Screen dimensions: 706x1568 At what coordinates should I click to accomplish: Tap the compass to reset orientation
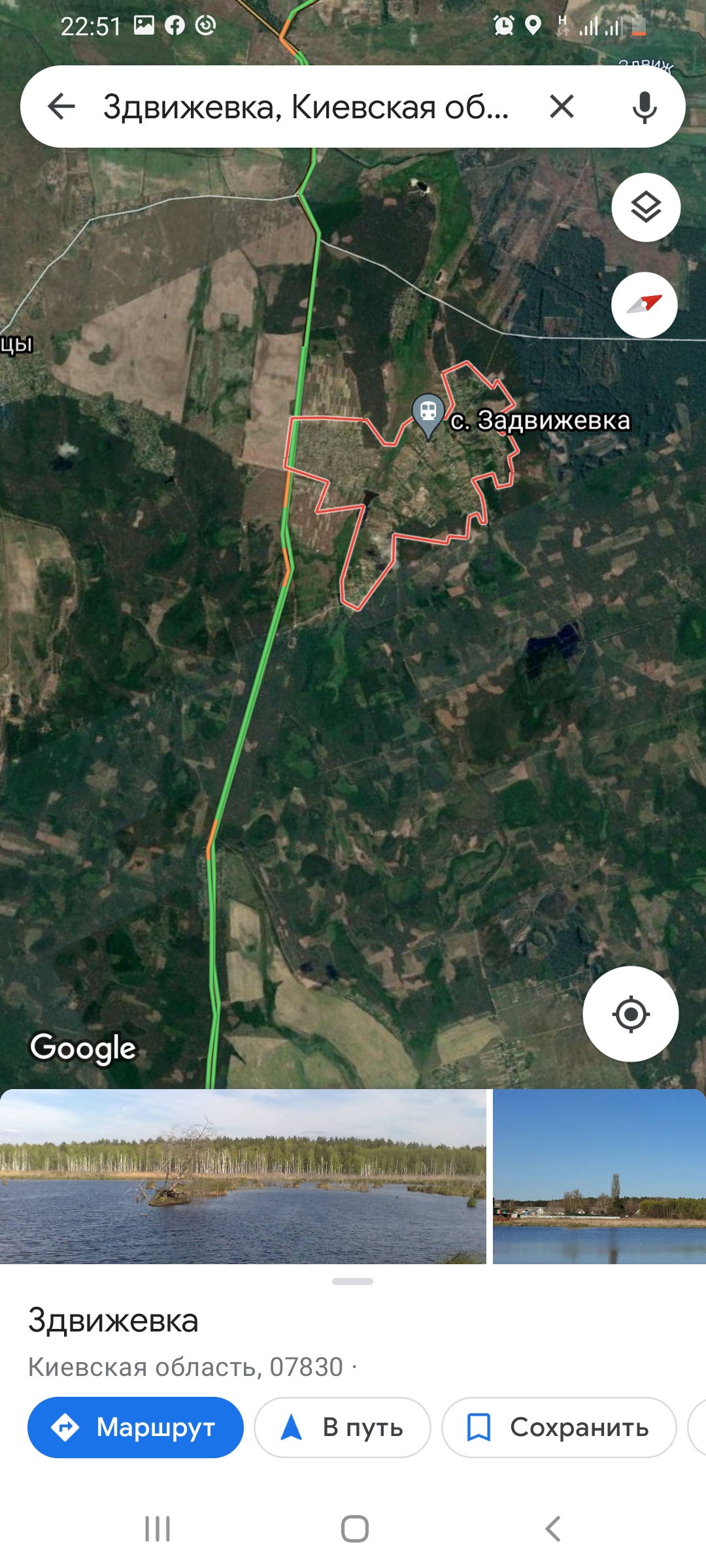(x=645, y=305)
